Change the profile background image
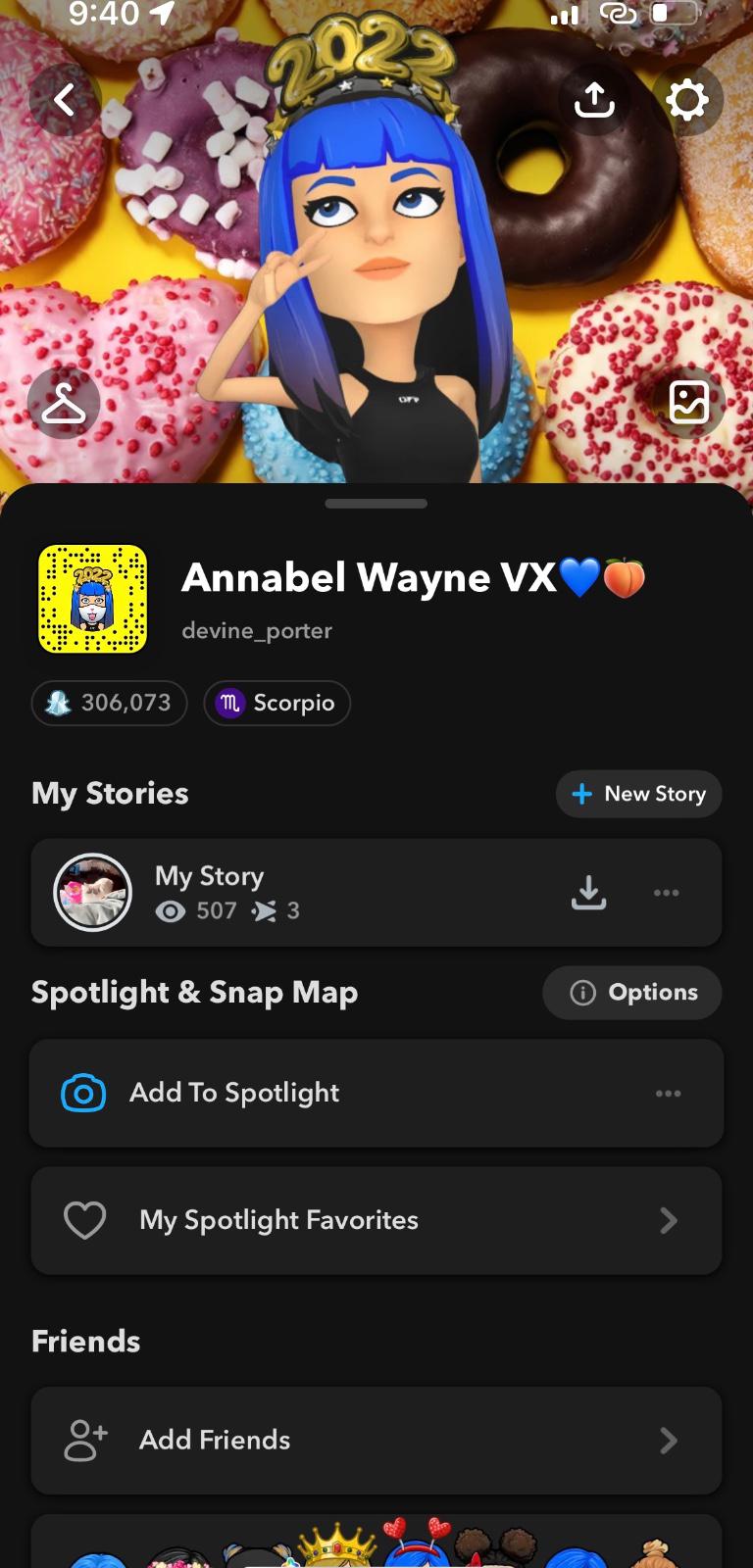 coord(688,403)
